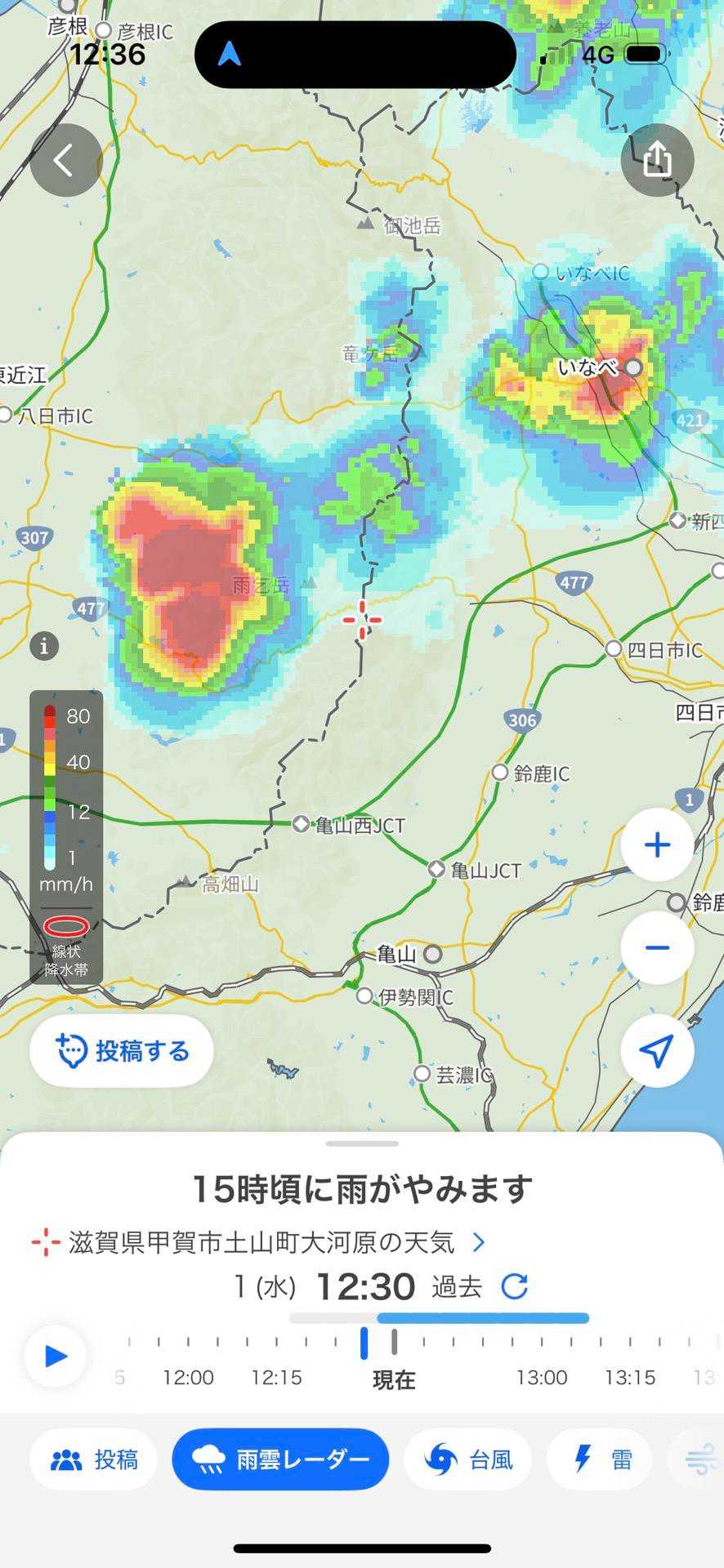
Task: Play the radar animation
Action: click(x=55, y=1356)
